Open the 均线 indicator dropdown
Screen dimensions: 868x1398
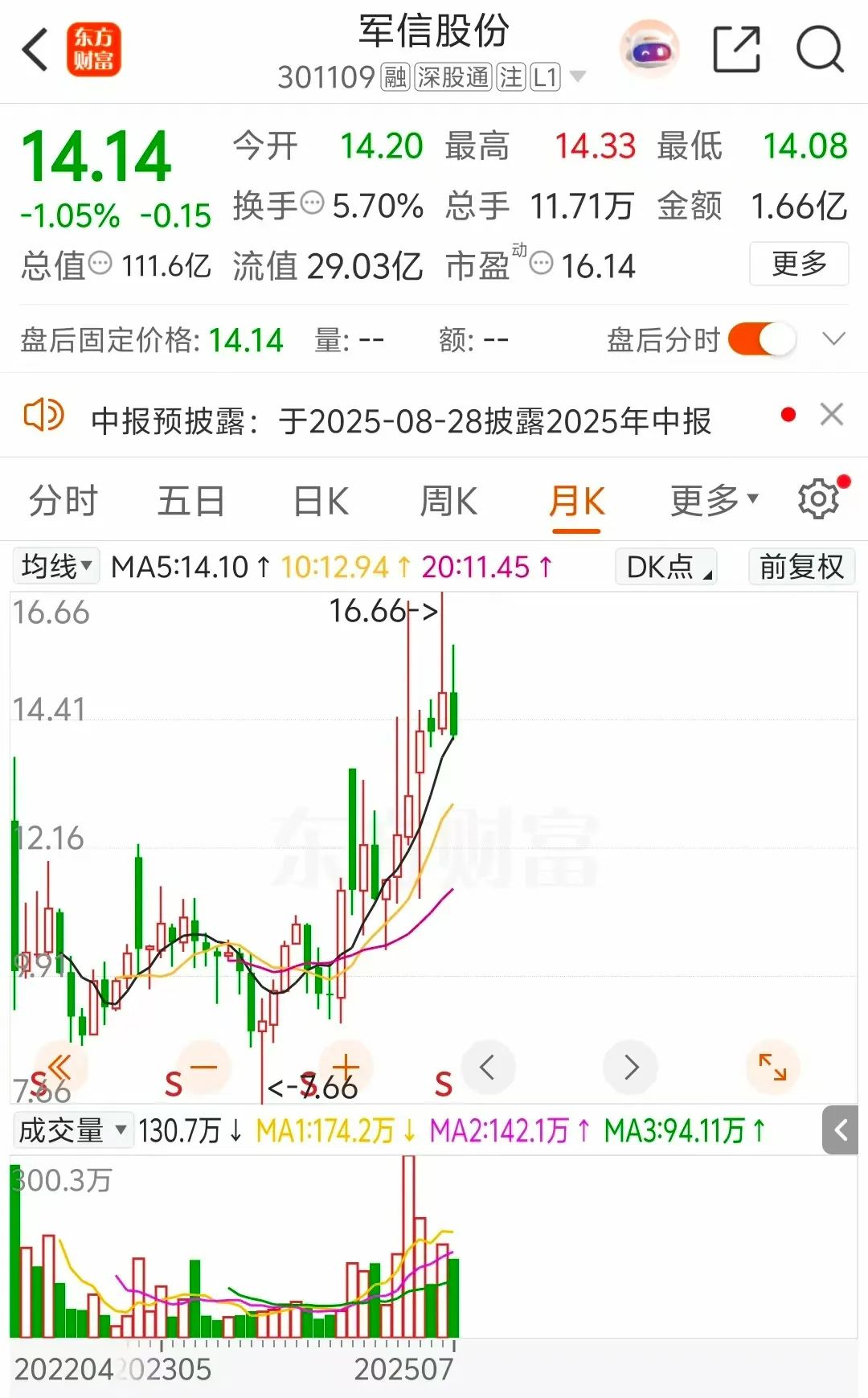coord(55,566)
